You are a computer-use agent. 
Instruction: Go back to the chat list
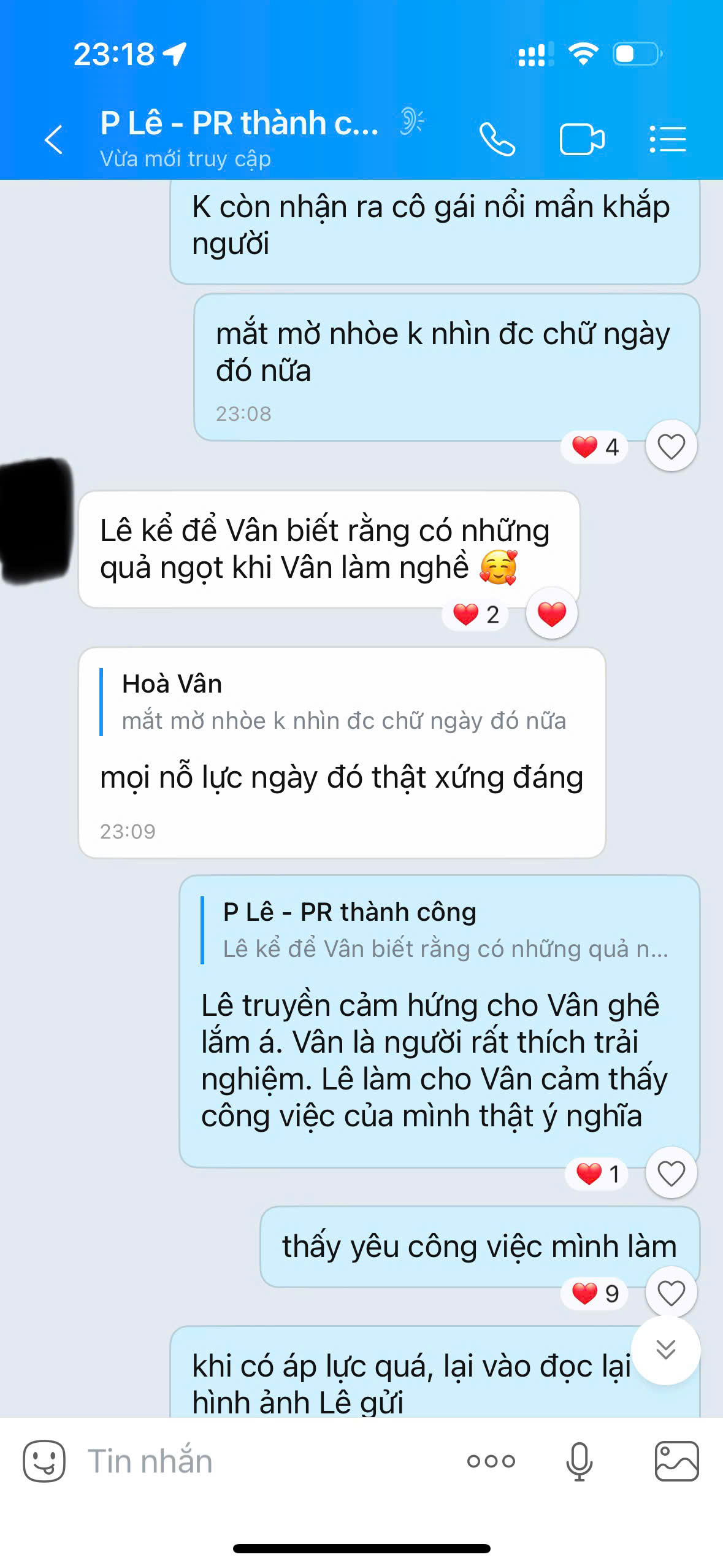(54, 139)
